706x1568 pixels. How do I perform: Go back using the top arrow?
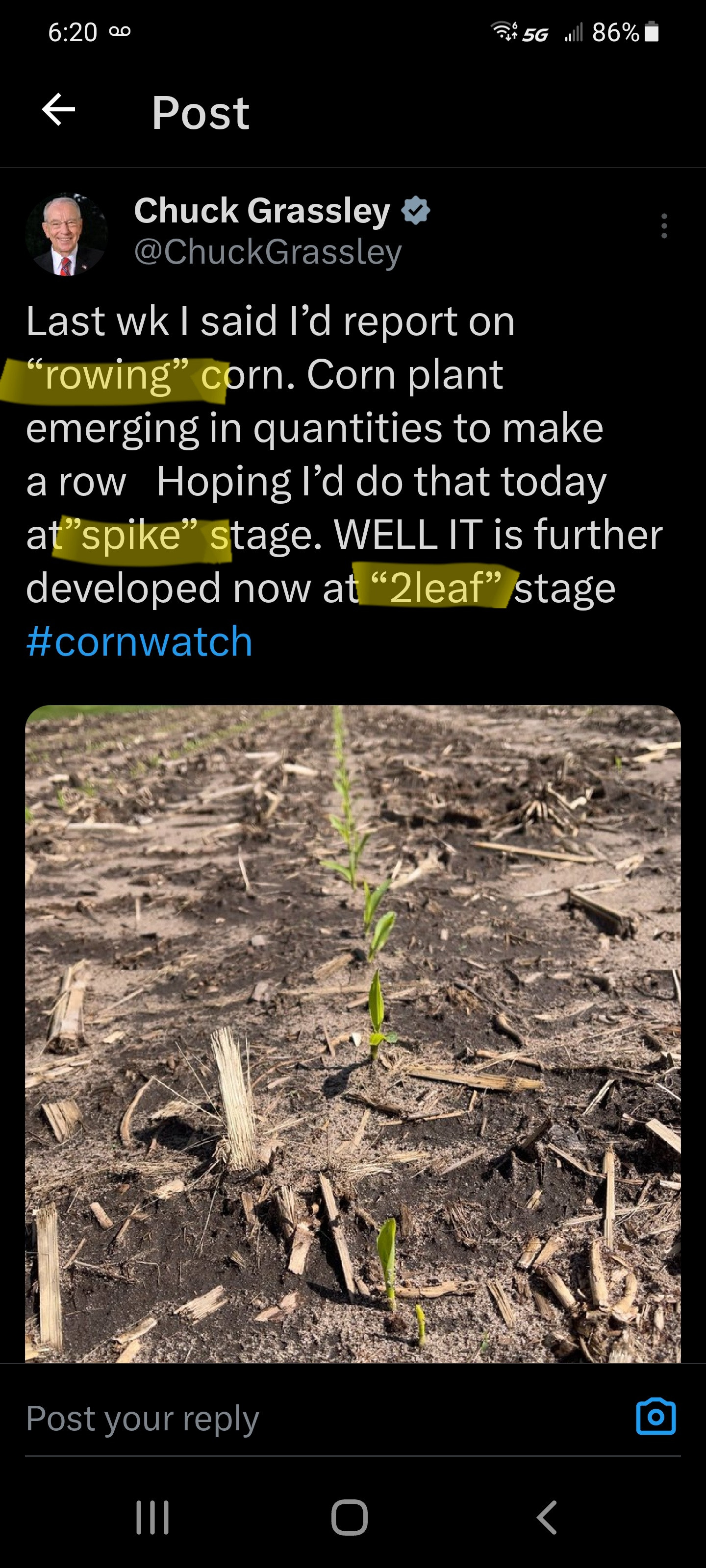pos(58,110)
